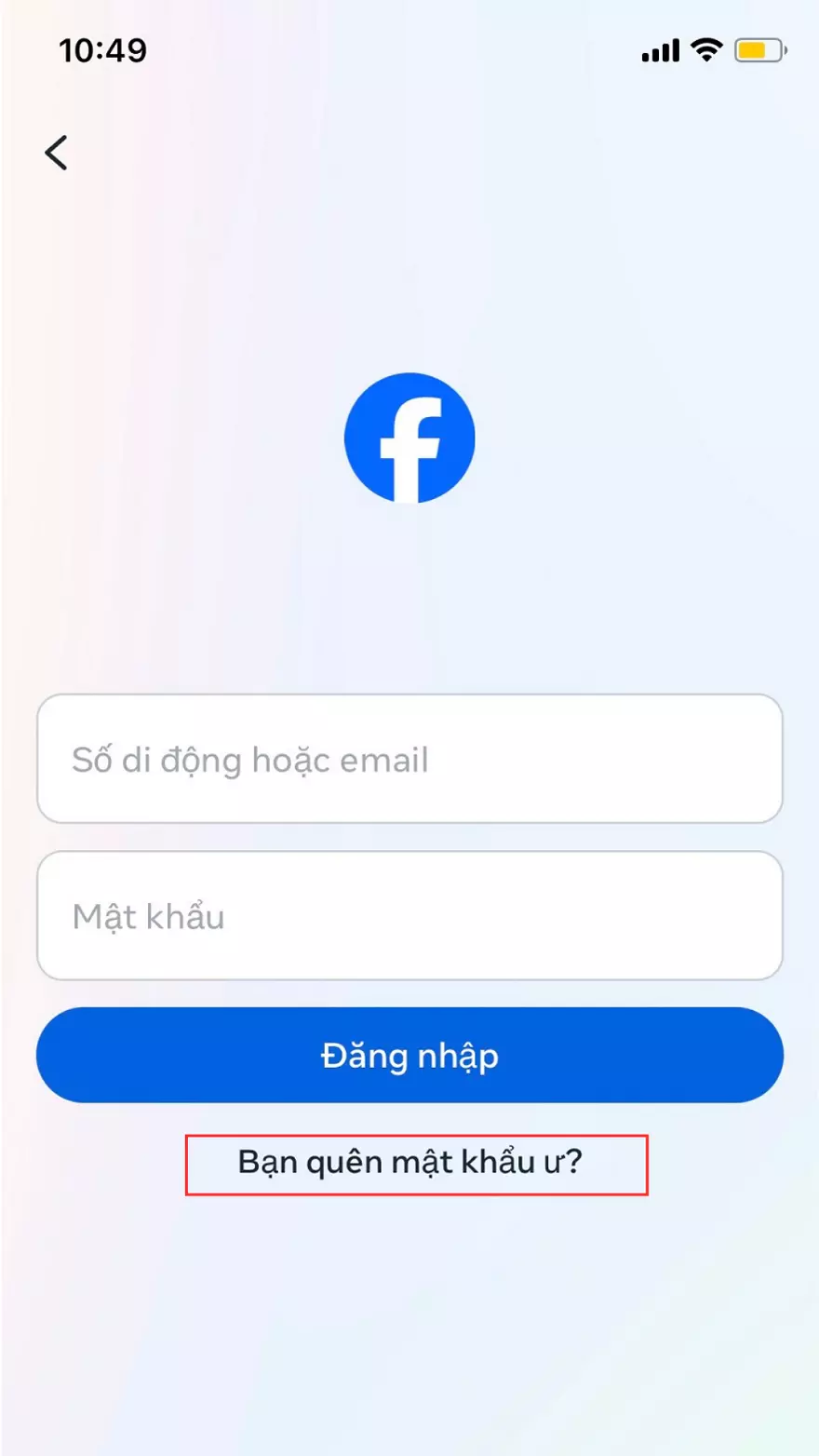Go back using the top-left arrow
Screen dimensions: 819x1456
[x=57, y=153]
